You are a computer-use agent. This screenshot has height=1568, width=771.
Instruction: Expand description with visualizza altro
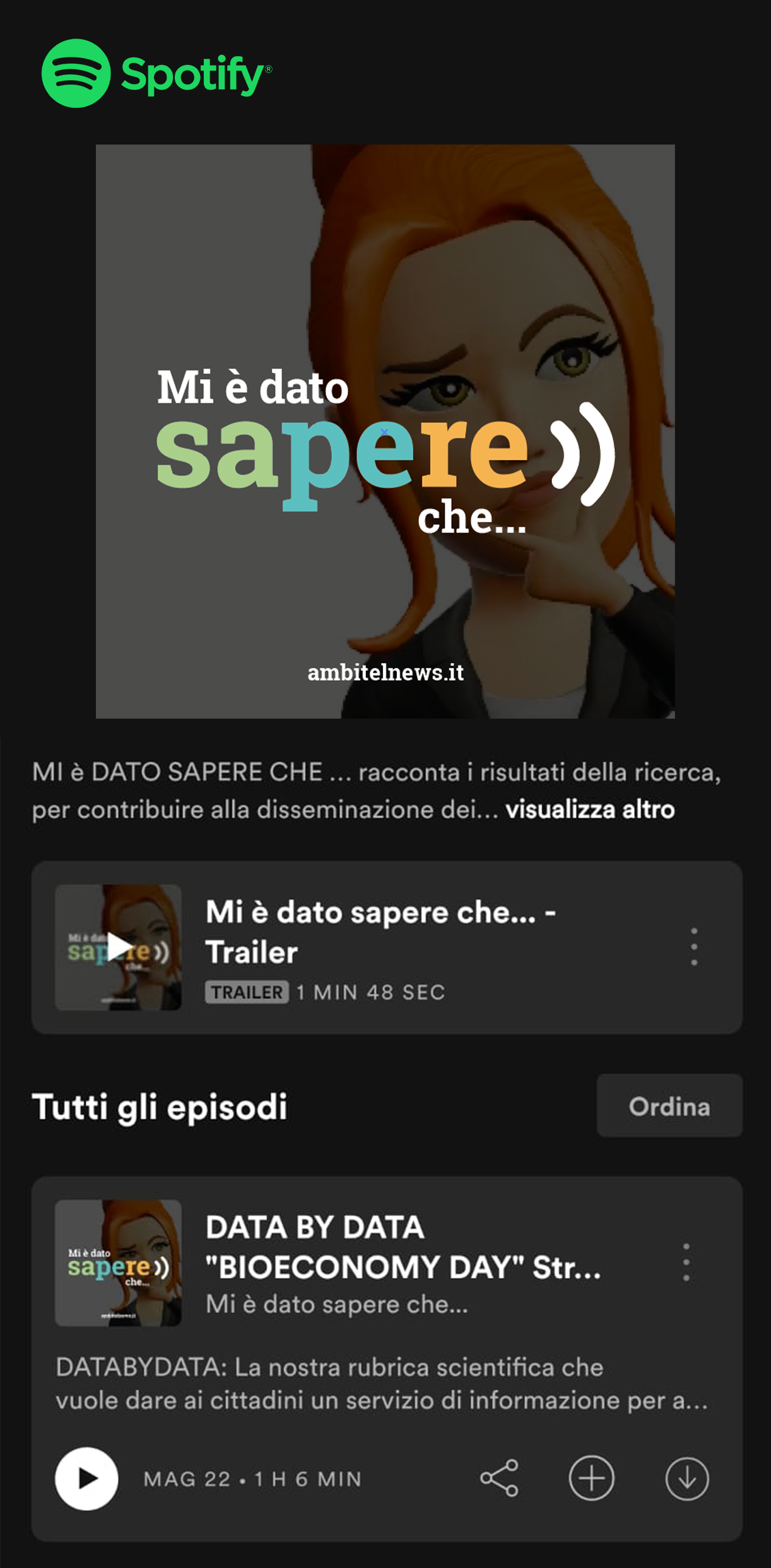pyautogui.click(x=589, y=810)
